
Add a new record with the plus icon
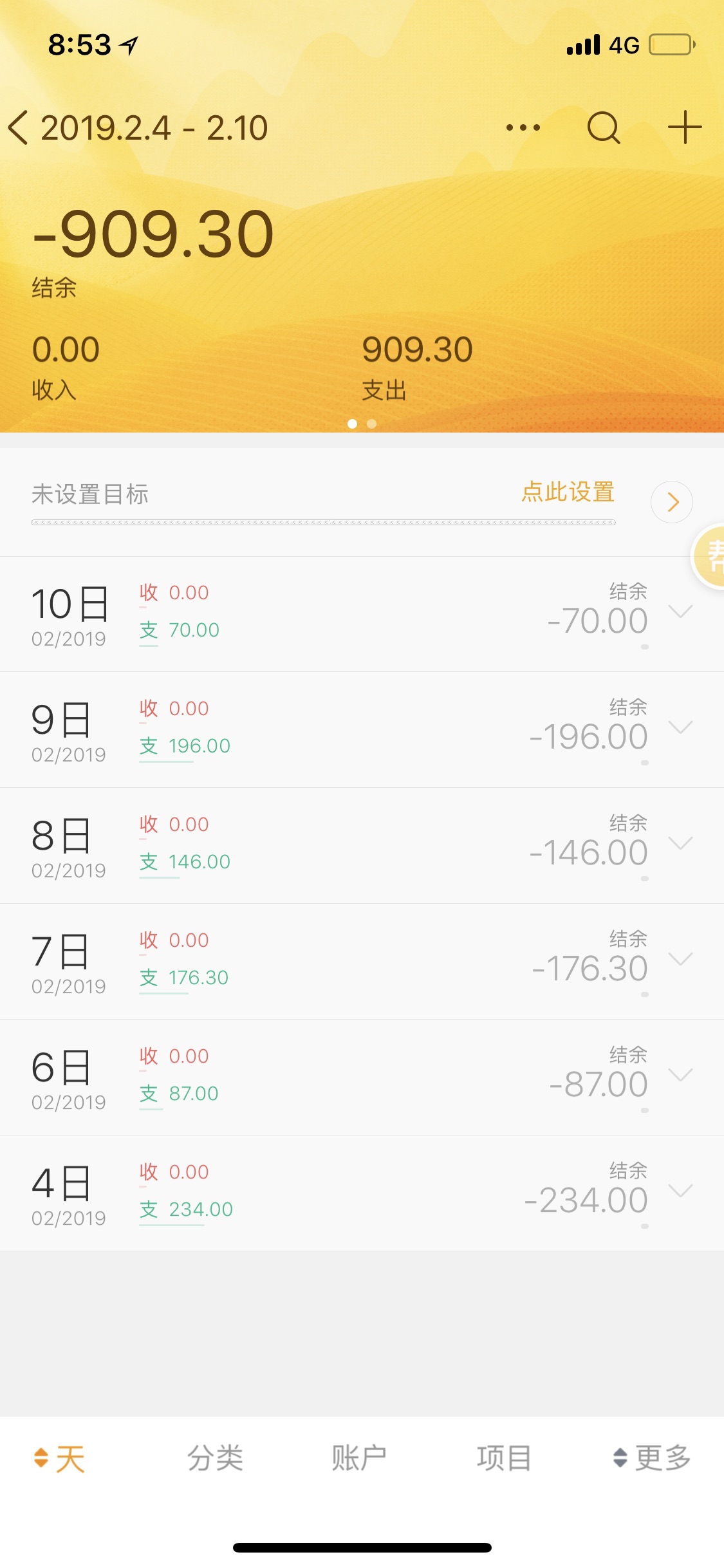coord(685,127)
